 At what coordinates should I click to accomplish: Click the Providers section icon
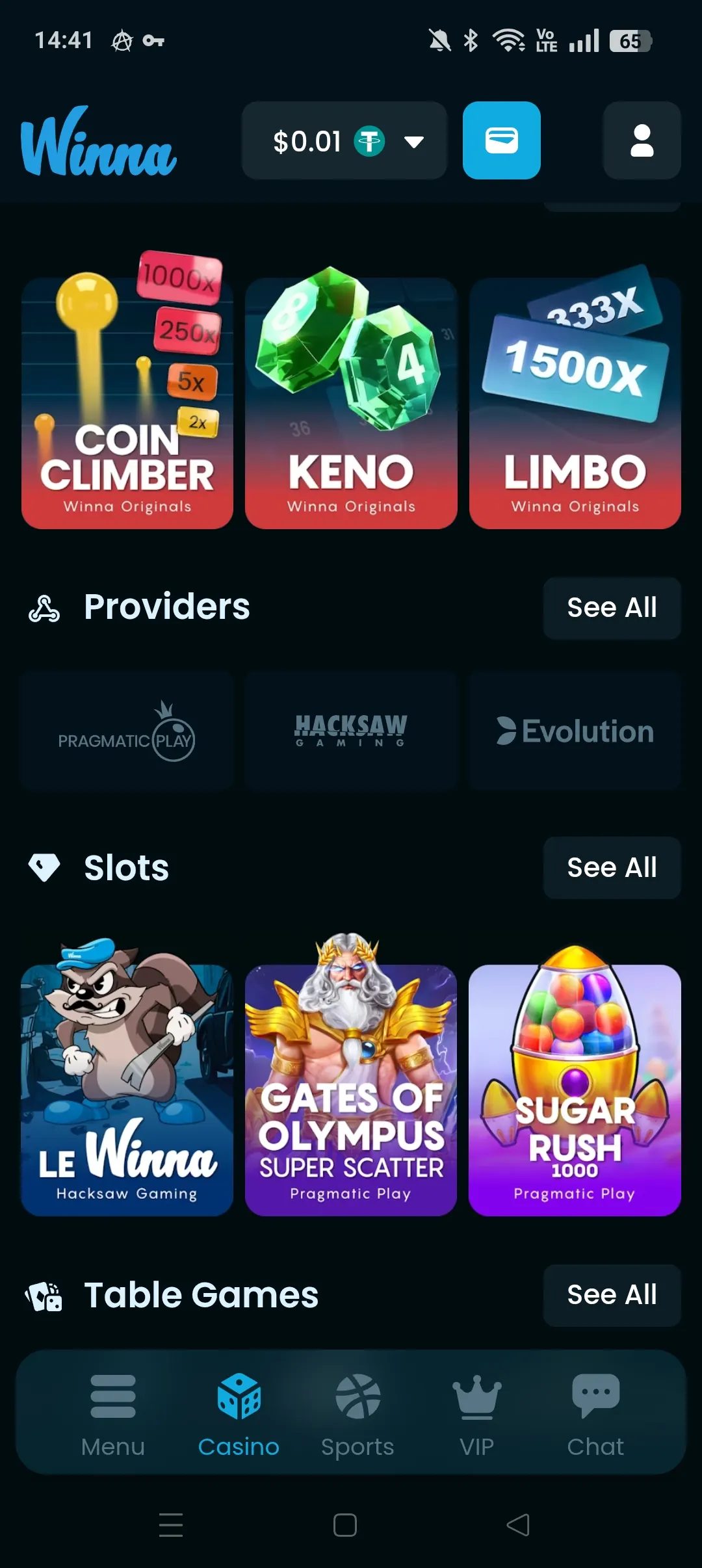coord(44,607)
